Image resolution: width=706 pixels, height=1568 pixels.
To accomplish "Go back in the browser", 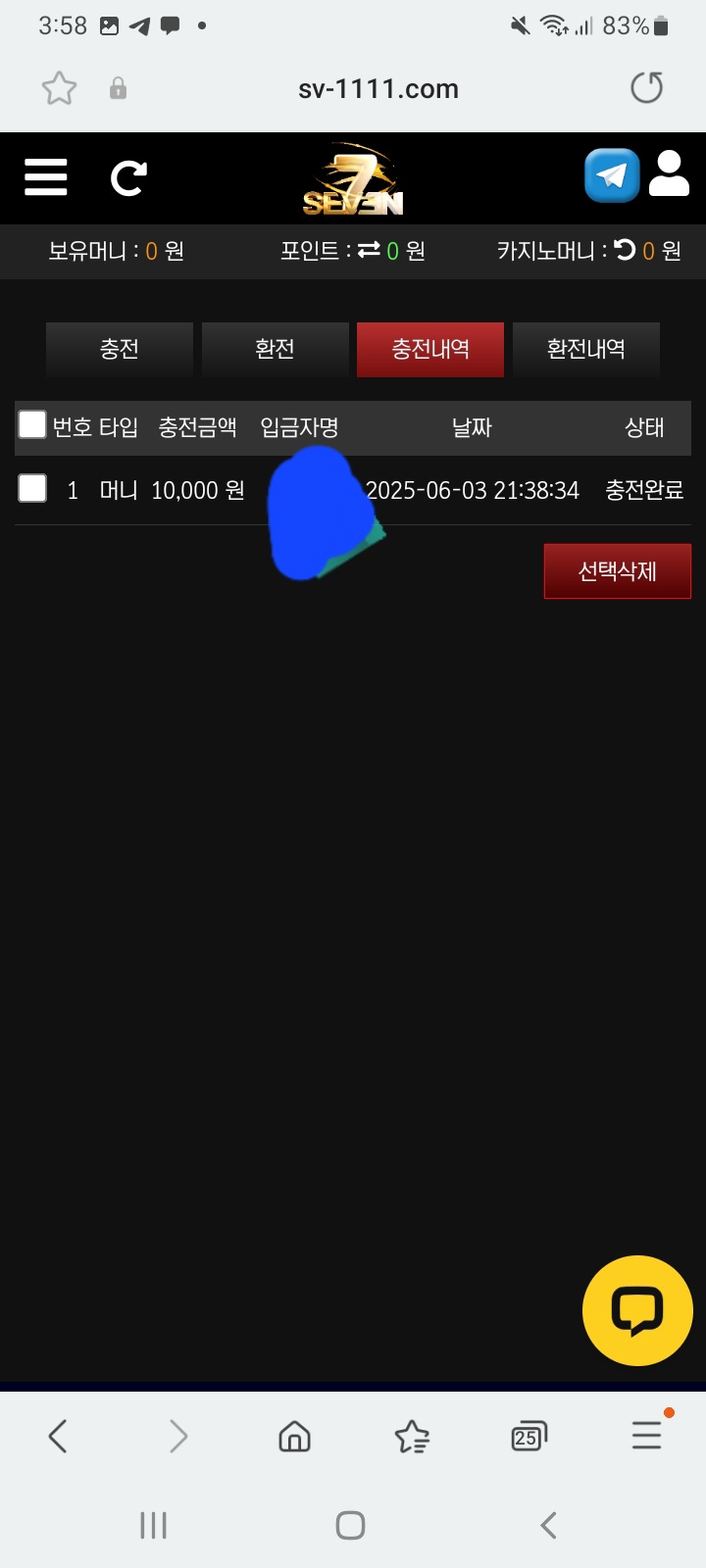I will (x=58, y=1437).
